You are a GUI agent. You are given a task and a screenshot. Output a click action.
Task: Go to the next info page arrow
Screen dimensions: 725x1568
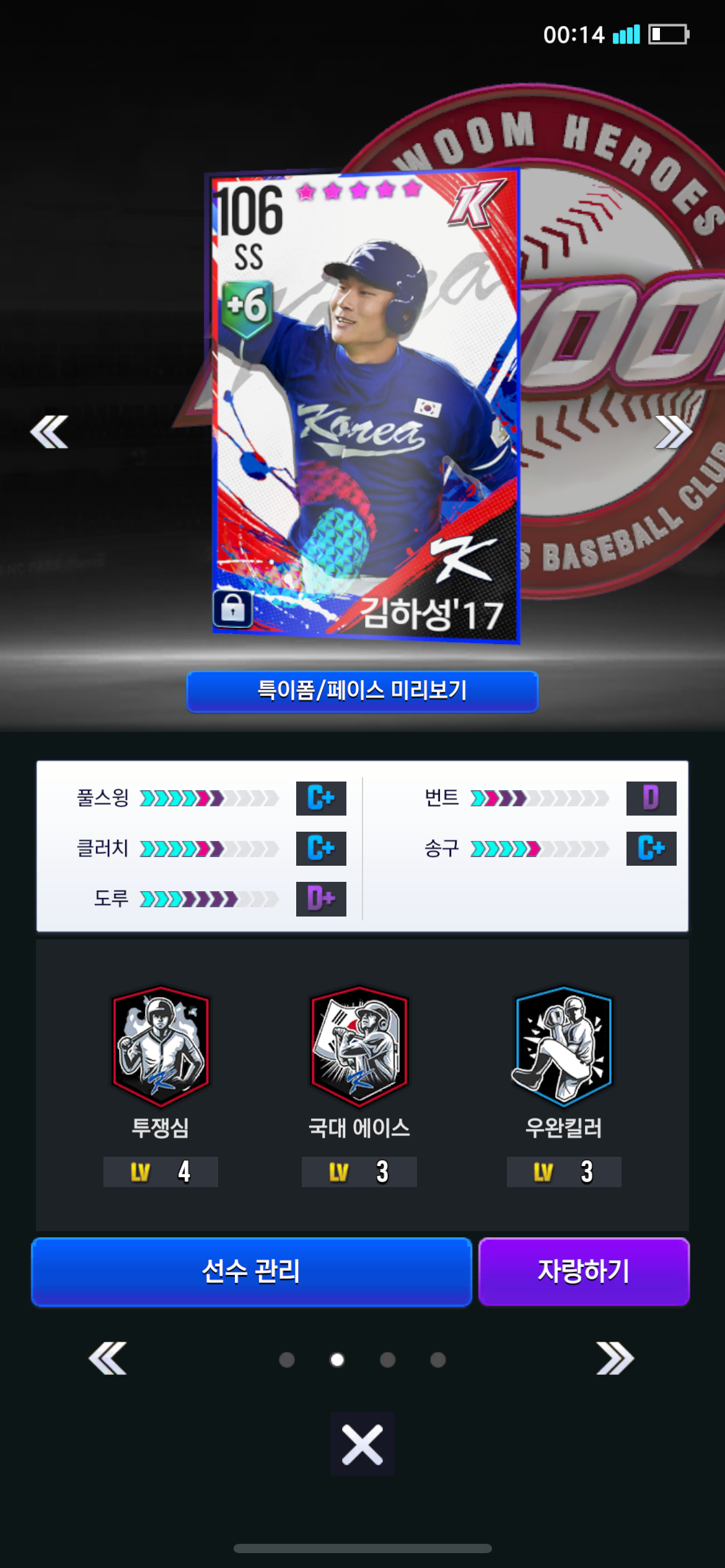(x=615, y=1359)
